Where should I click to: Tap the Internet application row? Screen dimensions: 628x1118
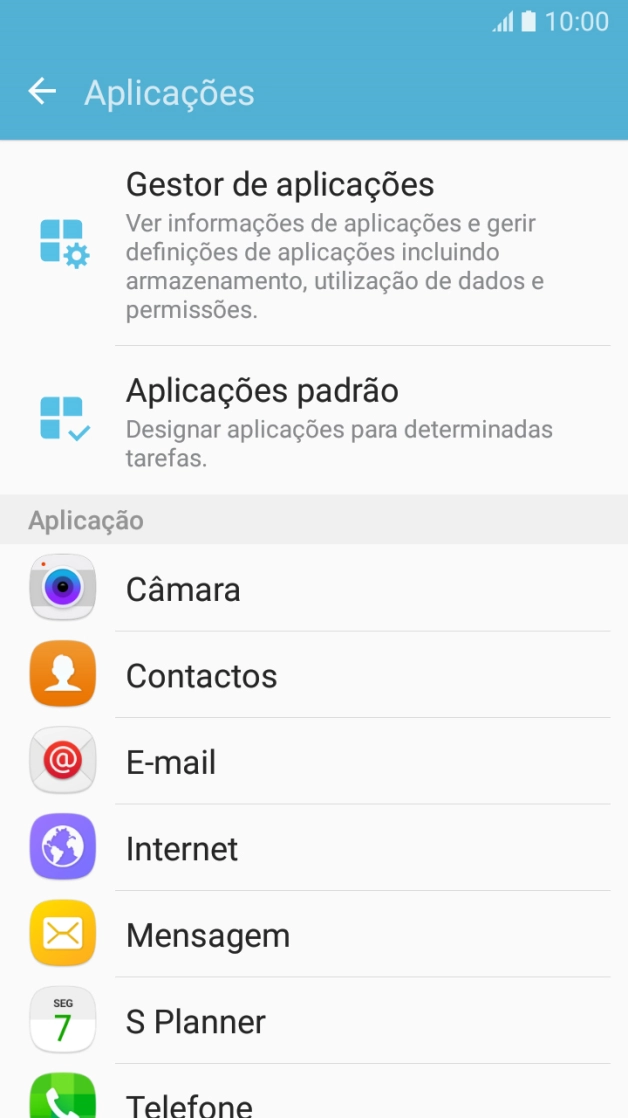pos(314,848)
